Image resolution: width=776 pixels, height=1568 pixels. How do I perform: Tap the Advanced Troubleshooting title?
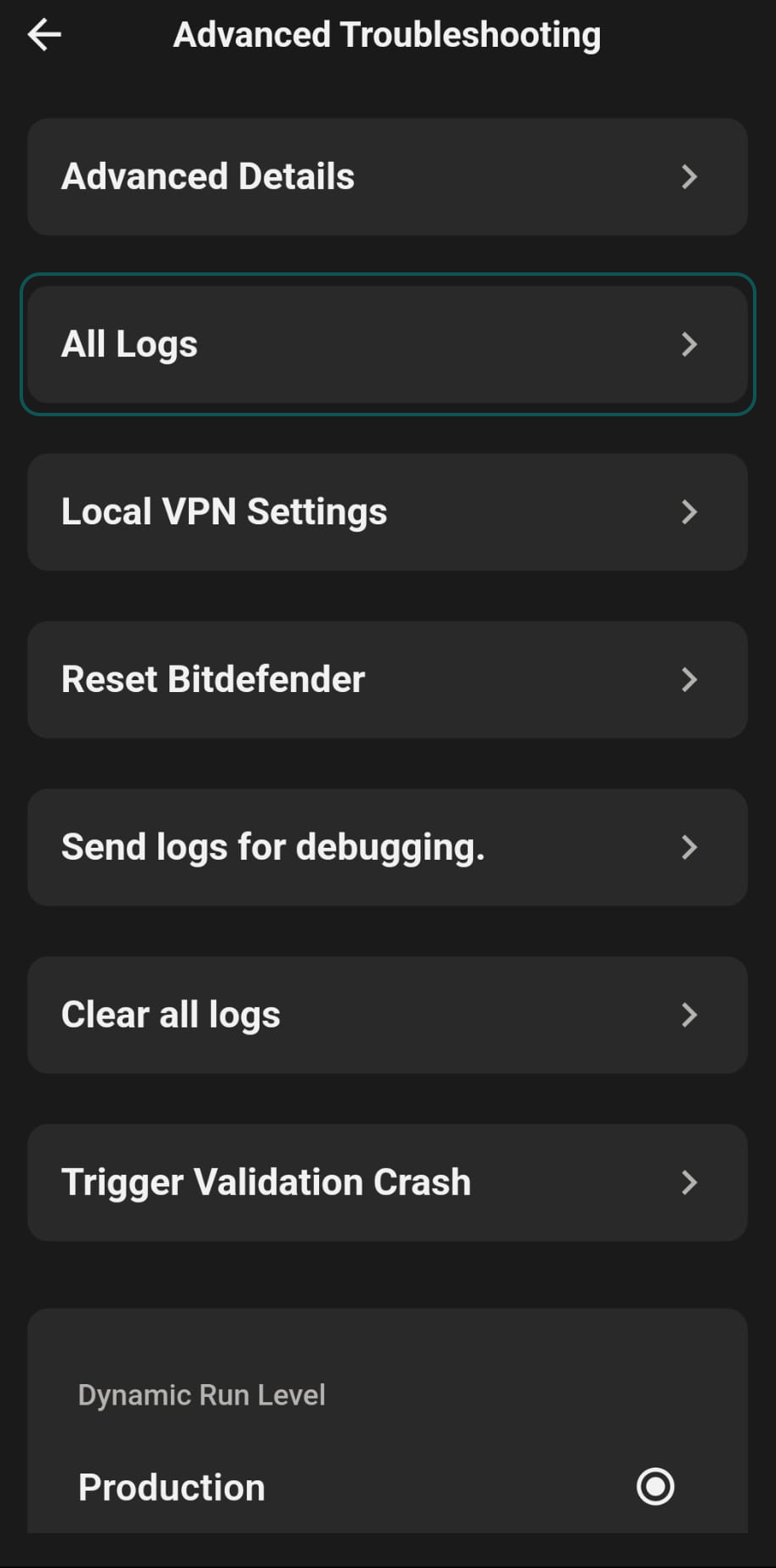pyautogui.click(x=387, y=34)
